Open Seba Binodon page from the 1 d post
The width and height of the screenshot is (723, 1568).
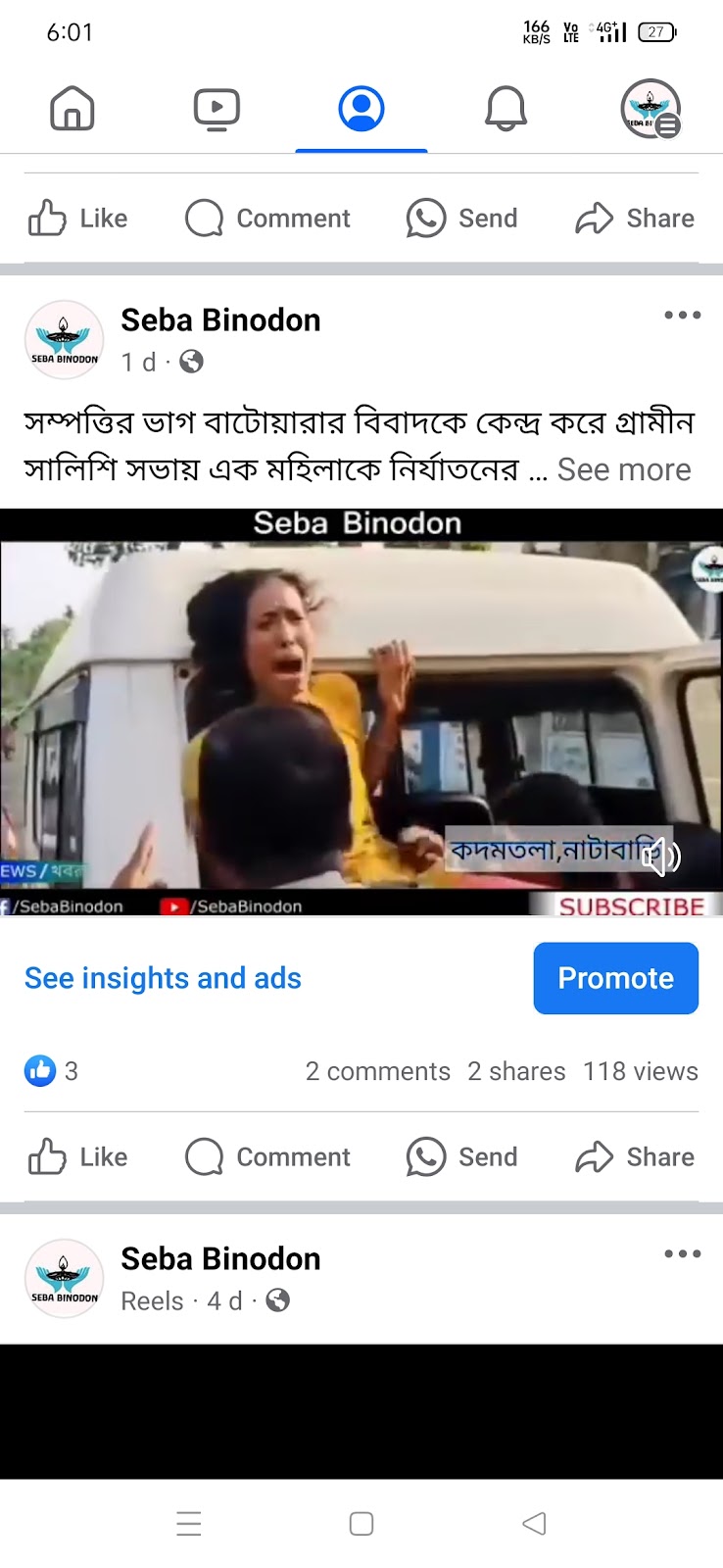[x=220, y=320]
